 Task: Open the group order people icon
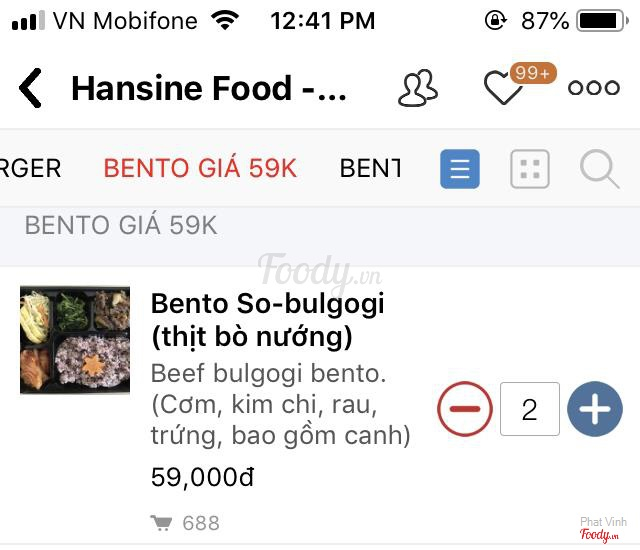(418, 89)
